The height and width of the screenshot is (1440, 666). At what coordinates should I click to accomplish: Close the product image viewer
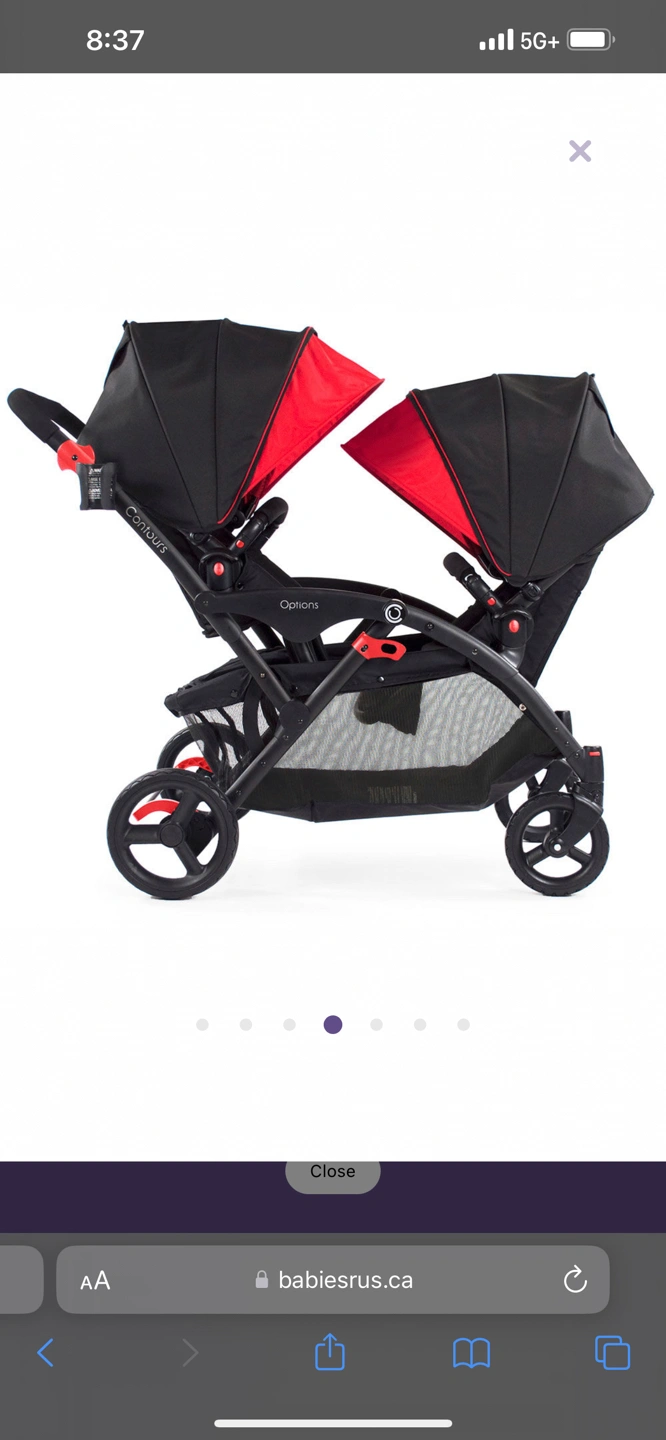pos(580,151)
